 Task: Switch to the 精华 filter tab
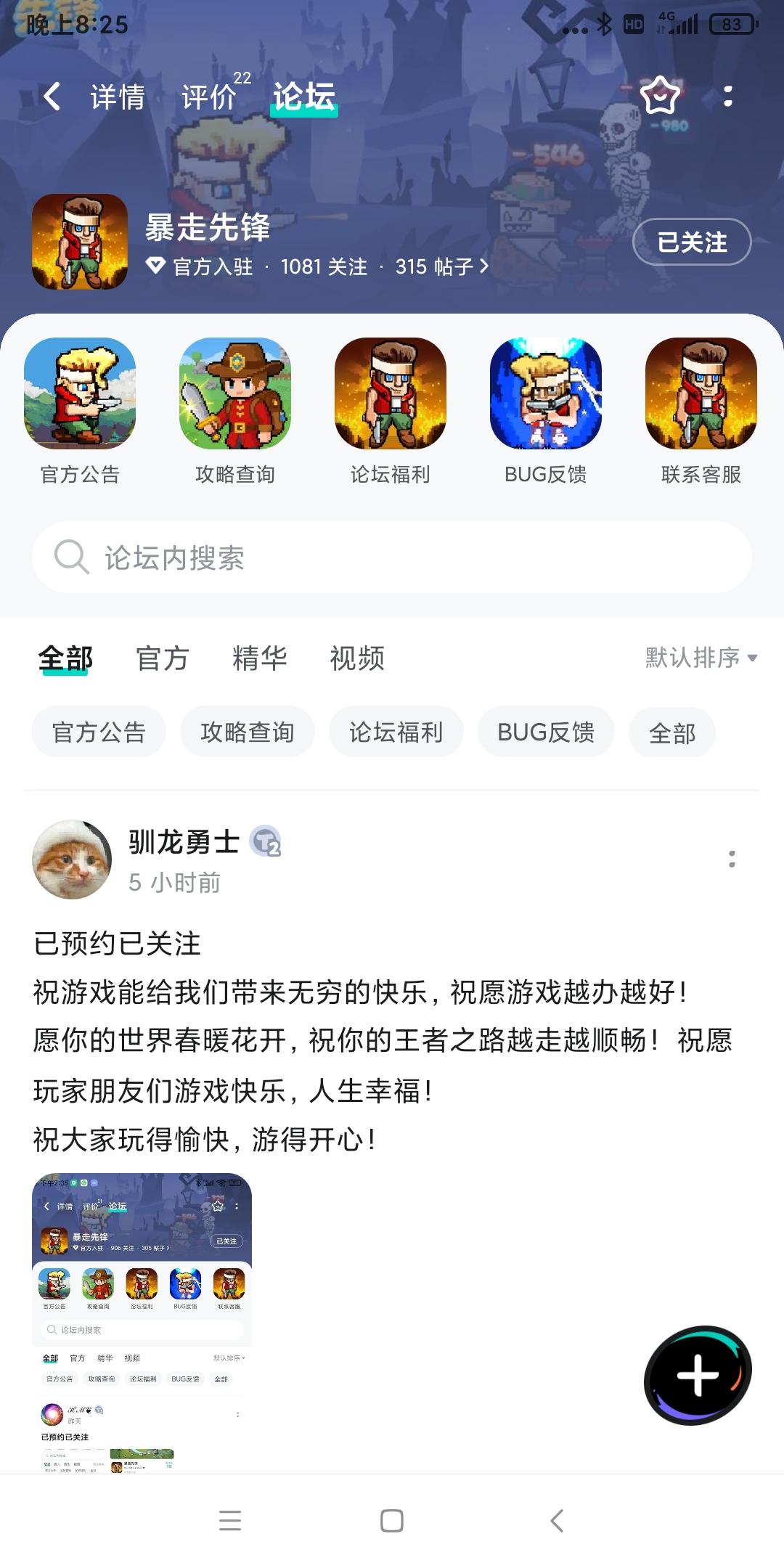point(259,658)
